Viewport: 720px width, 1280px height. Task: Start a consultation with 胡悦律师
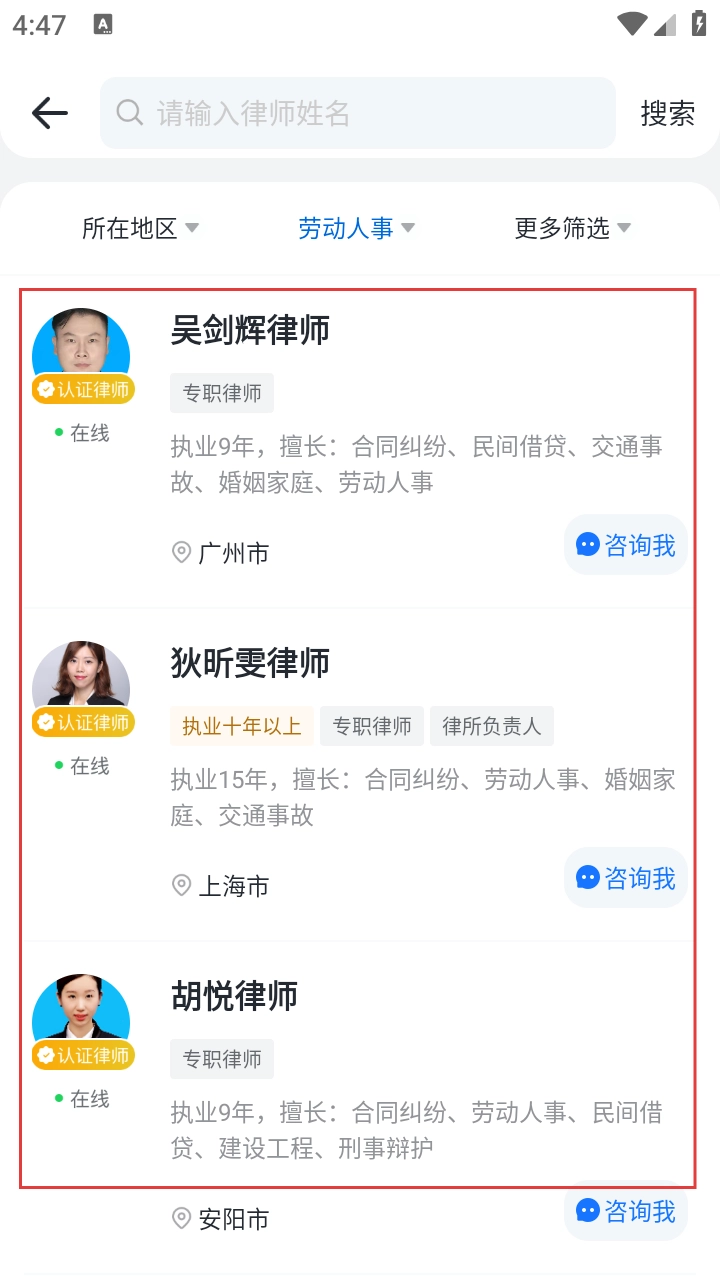[x=626, y=1211]
